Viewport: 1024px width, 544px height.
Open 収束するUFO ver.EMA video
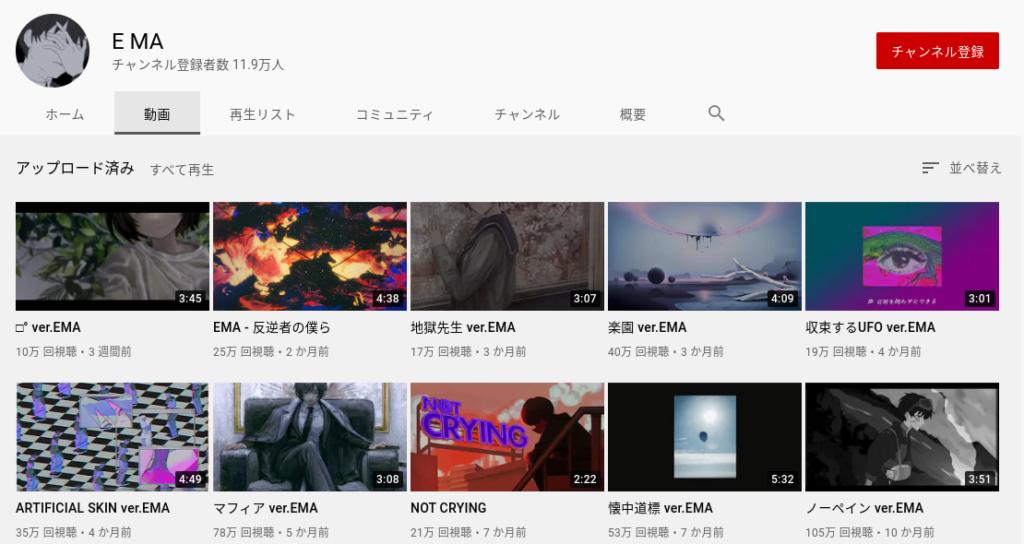pos(901,256)
